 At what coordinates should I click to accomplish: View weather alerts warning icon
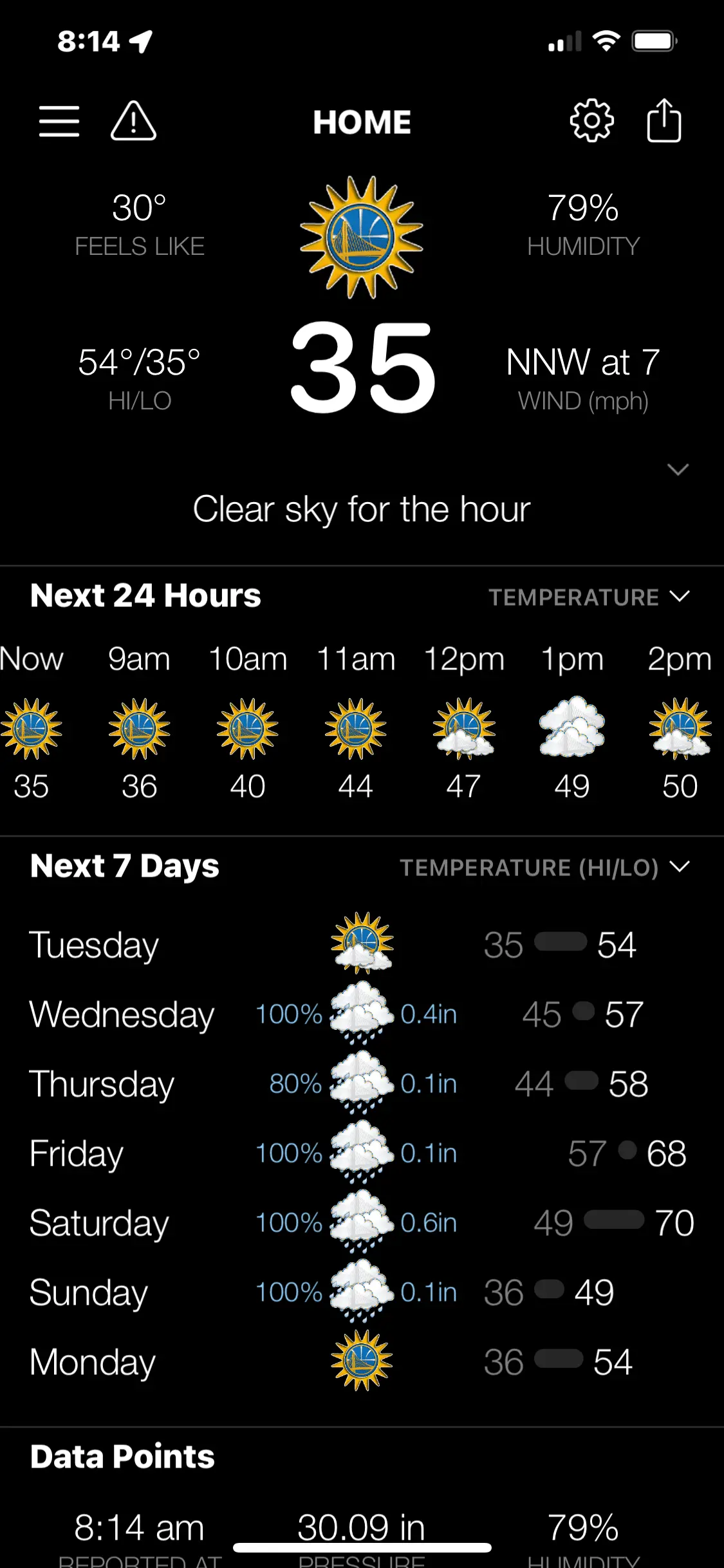click(x=133, y=122)
